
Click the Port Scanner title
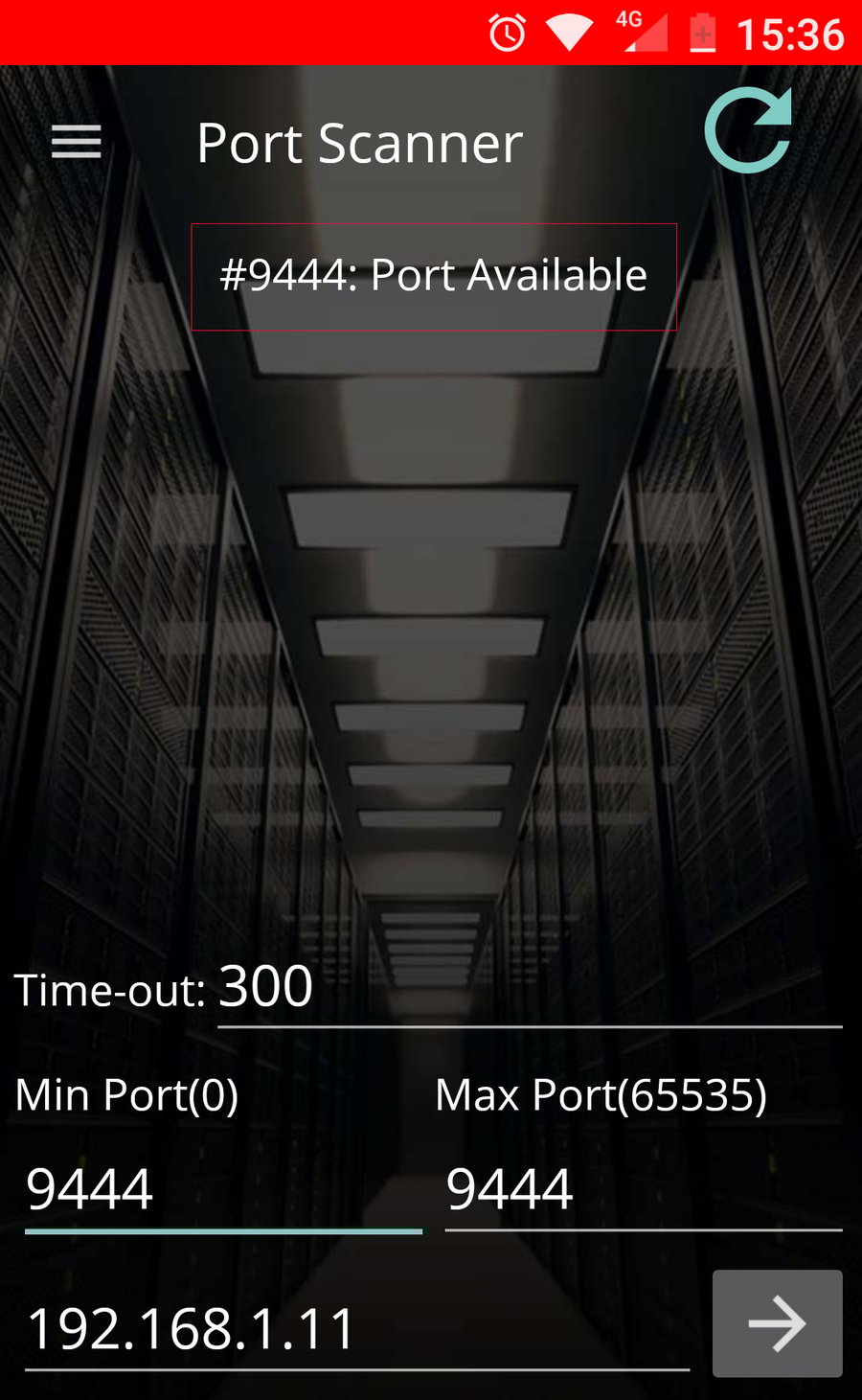(x=359, y=144)
